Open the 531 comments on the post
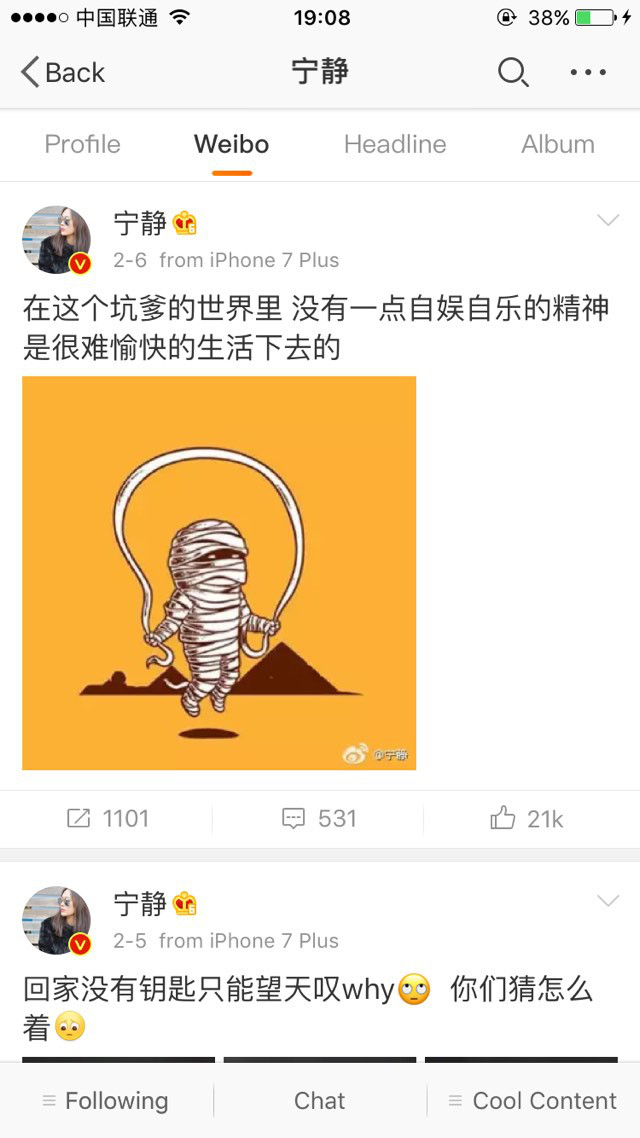The height and width of the screenshot is (1138, 640). coord(319,819)
